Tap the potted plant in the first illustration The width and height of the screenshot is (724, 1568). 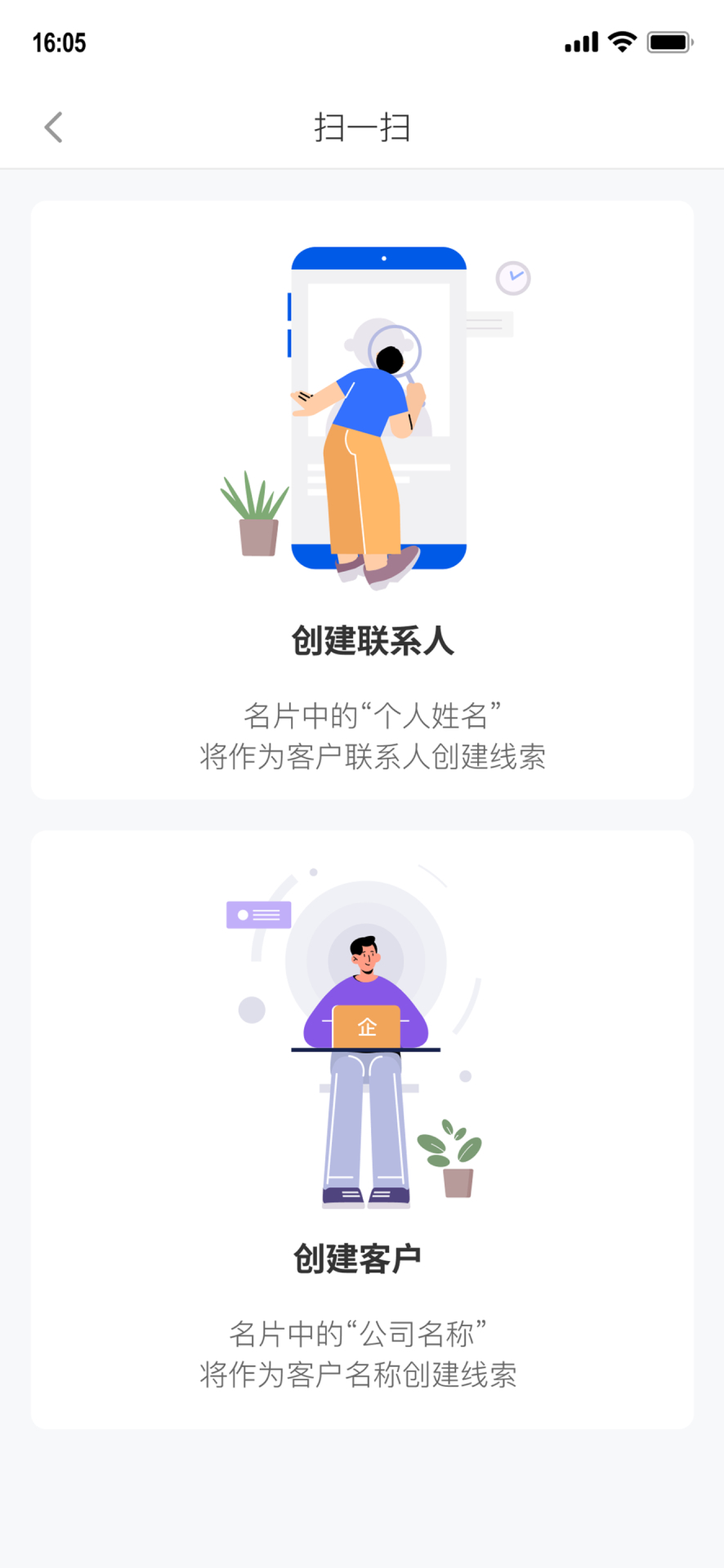(255, 514)
